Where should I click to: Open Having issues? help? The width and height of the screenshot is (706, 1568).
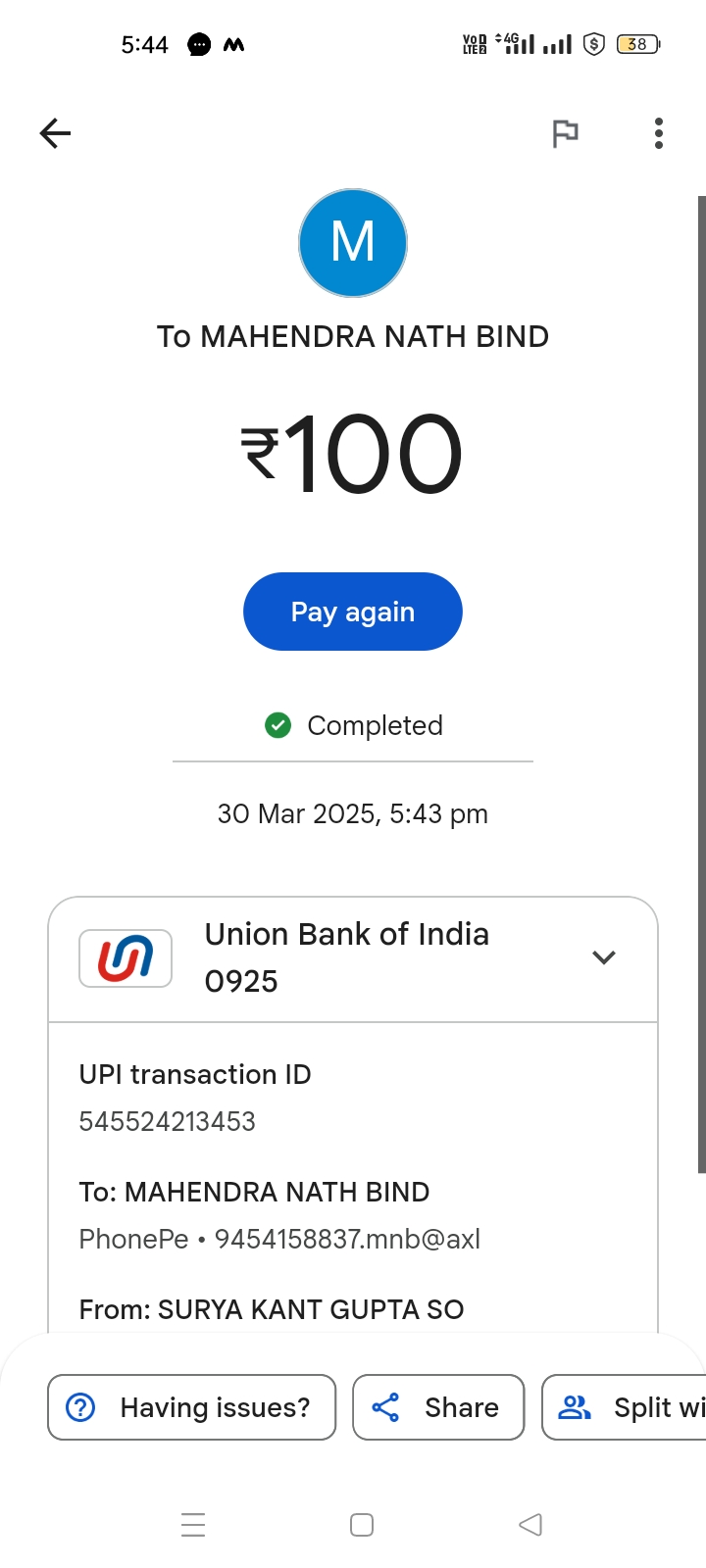point(192,1407)
